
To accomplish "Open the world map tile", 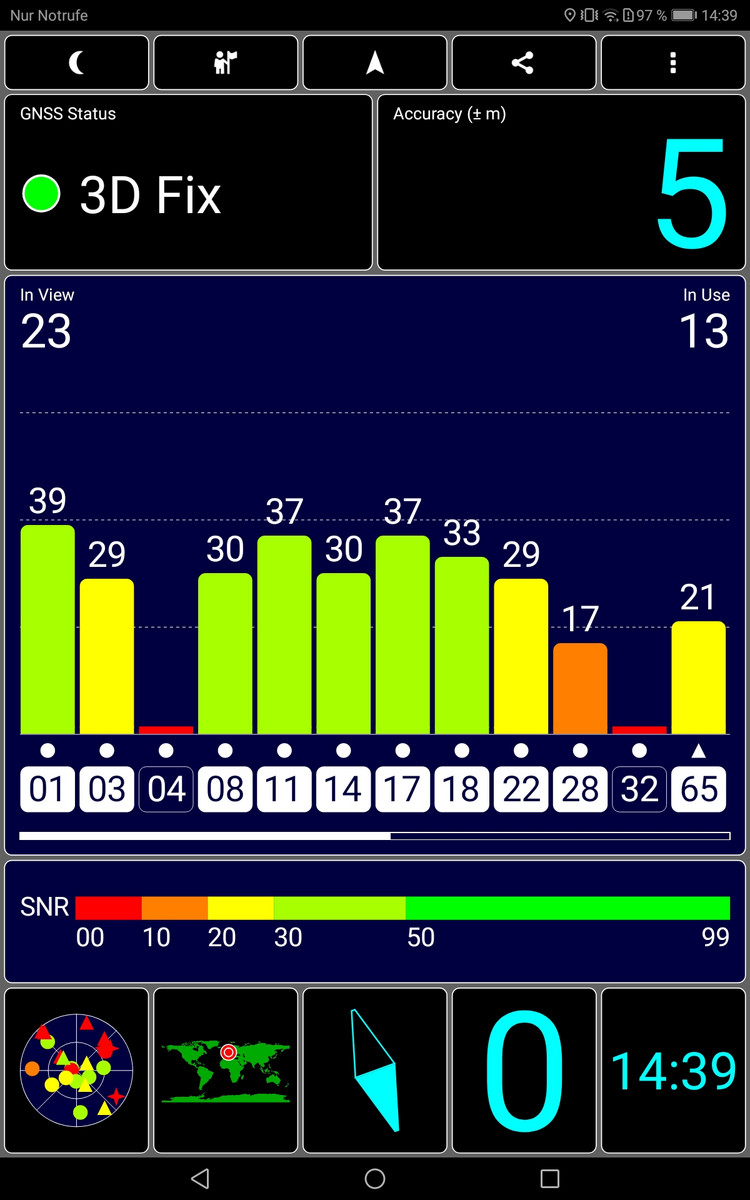I will (226, 1070).
